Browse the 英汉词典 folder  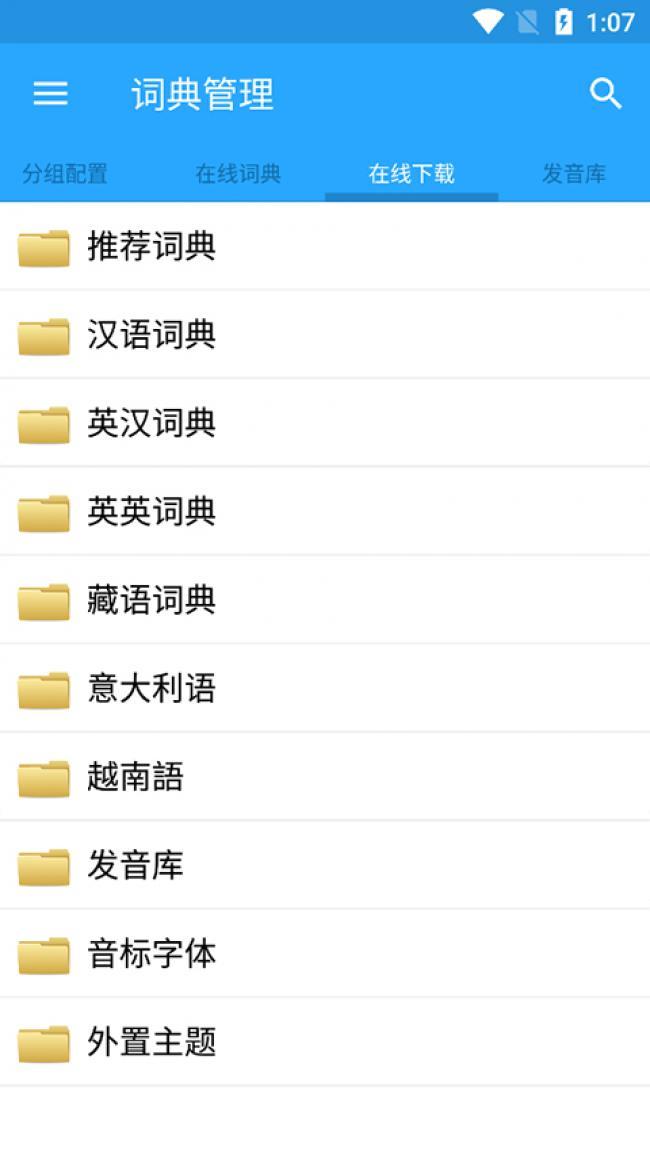[325, 423]
